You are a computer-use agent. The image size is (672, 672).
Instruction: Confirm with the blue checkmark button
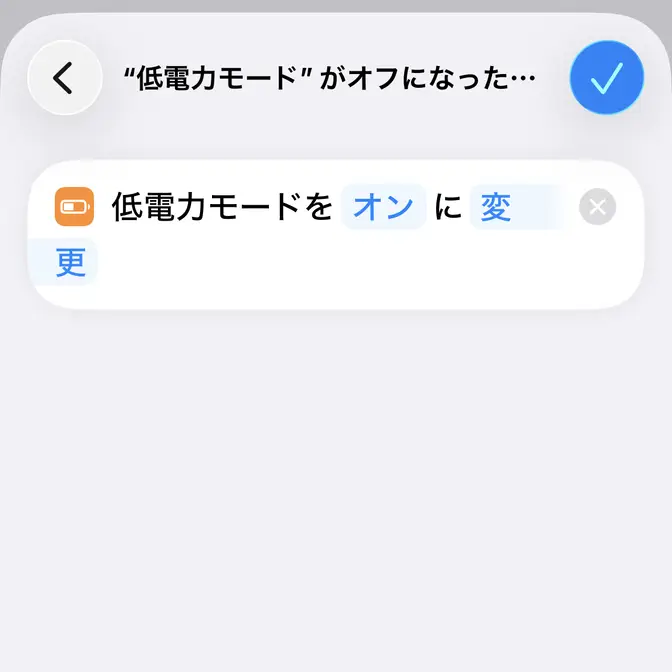pos(606,77)
